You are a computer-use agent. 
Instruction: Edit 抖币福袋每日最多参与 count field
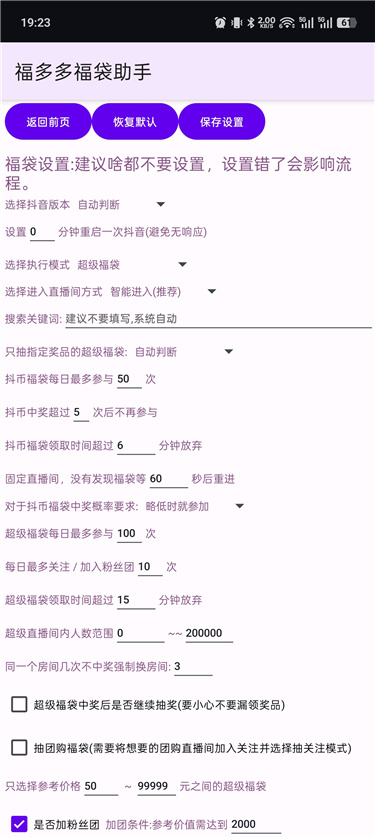tap(129, 379)
